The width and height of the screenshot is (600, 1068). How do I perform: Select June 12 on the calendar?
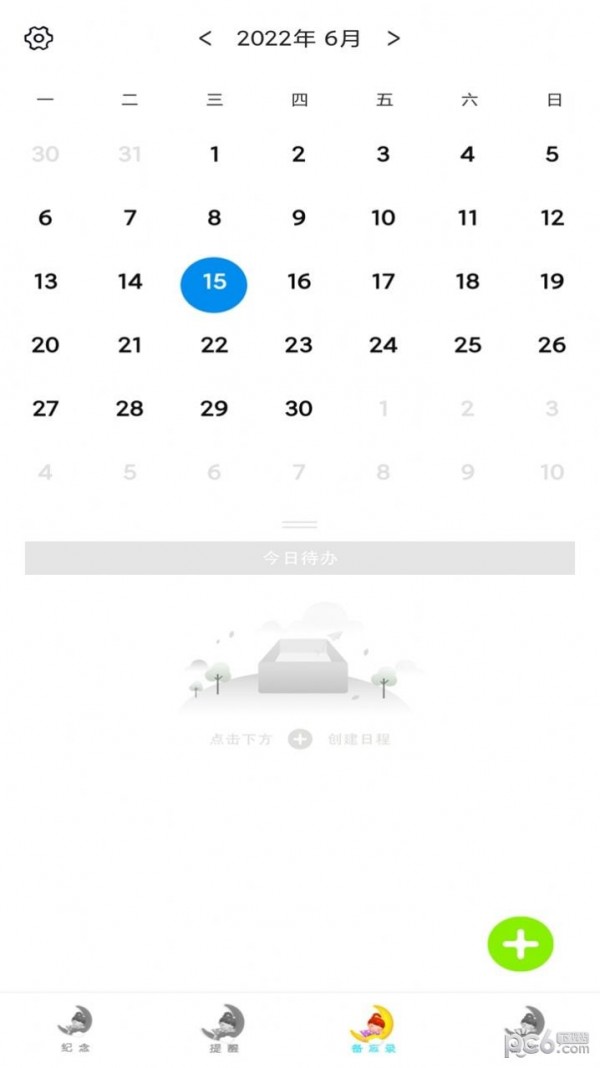click(x=552, y=218)
